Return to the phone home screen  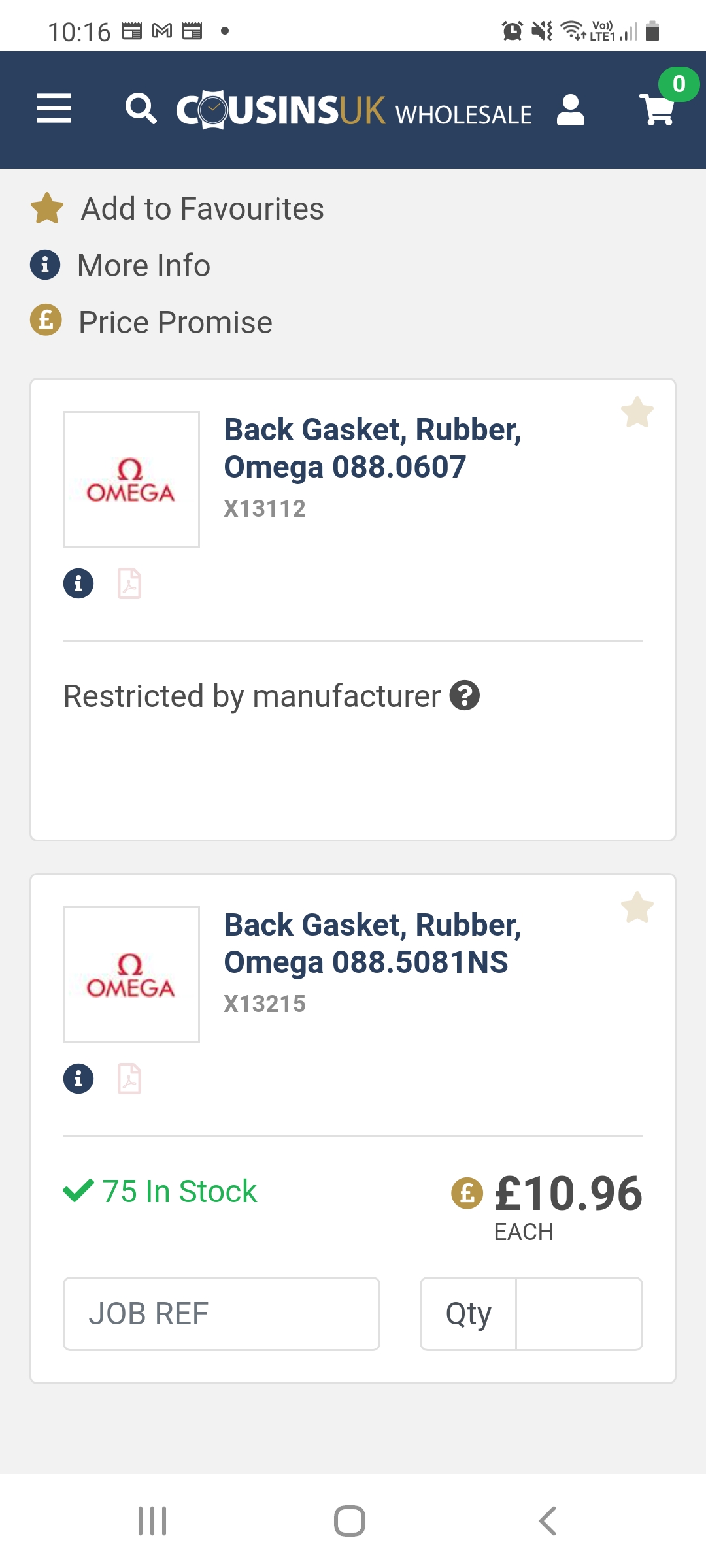pyautogui.click(x=350, y=1521)
